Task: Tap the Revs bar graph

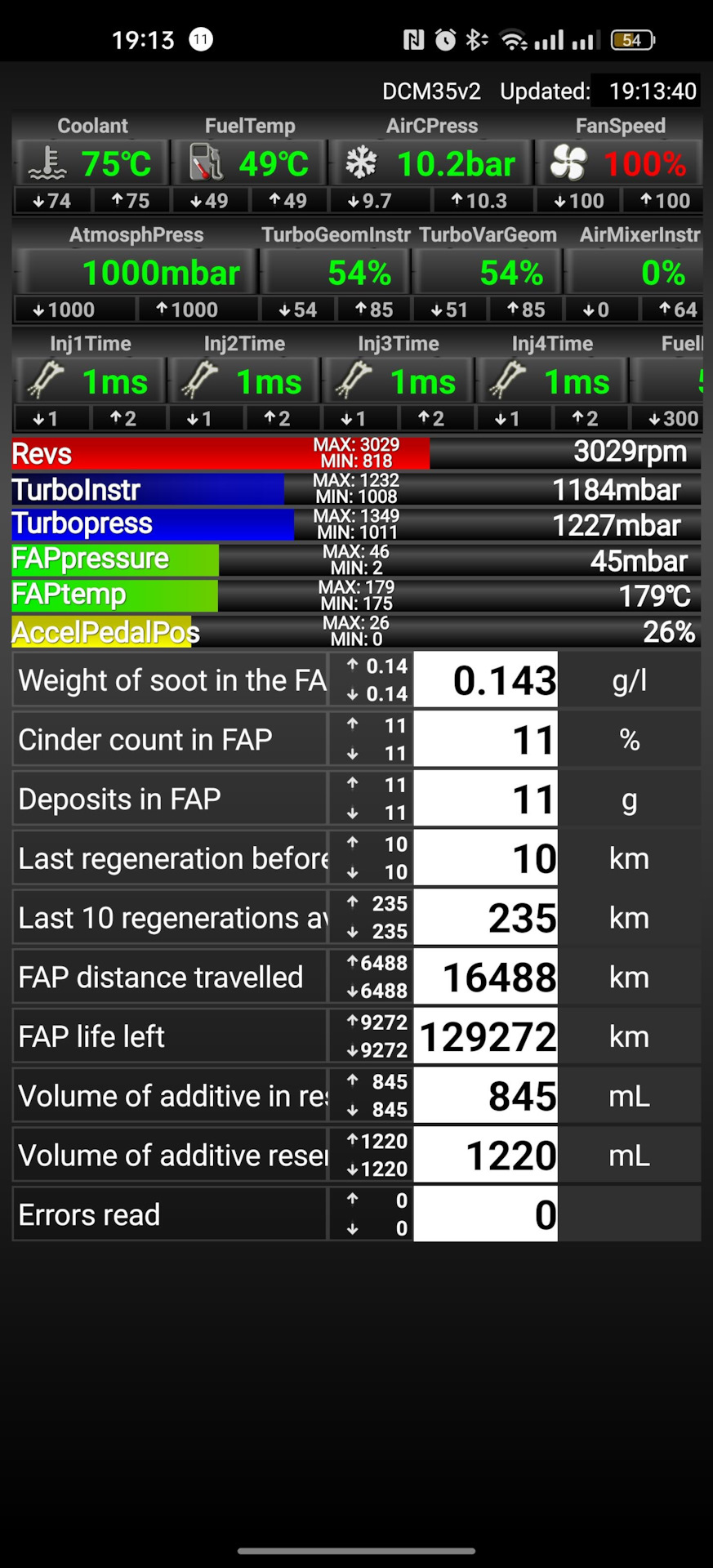Action: click(356, 452)
